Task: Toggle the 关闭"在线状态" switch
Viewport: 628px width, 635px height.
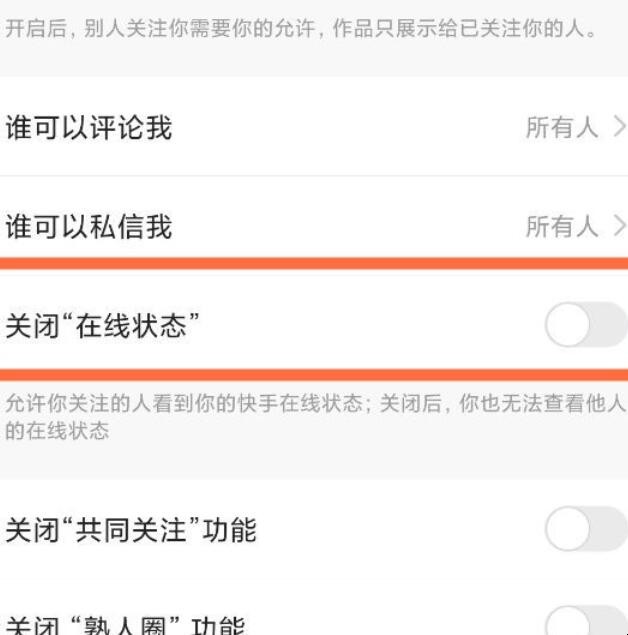Action: [585, 327]
